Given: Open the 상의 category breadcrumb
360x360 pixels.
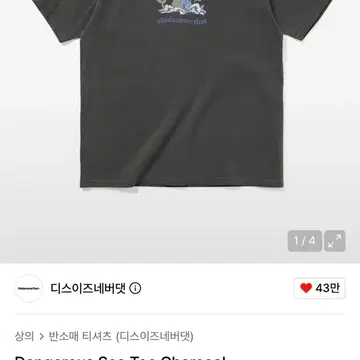Looking at the screenshot, I should tap(24, 336).
